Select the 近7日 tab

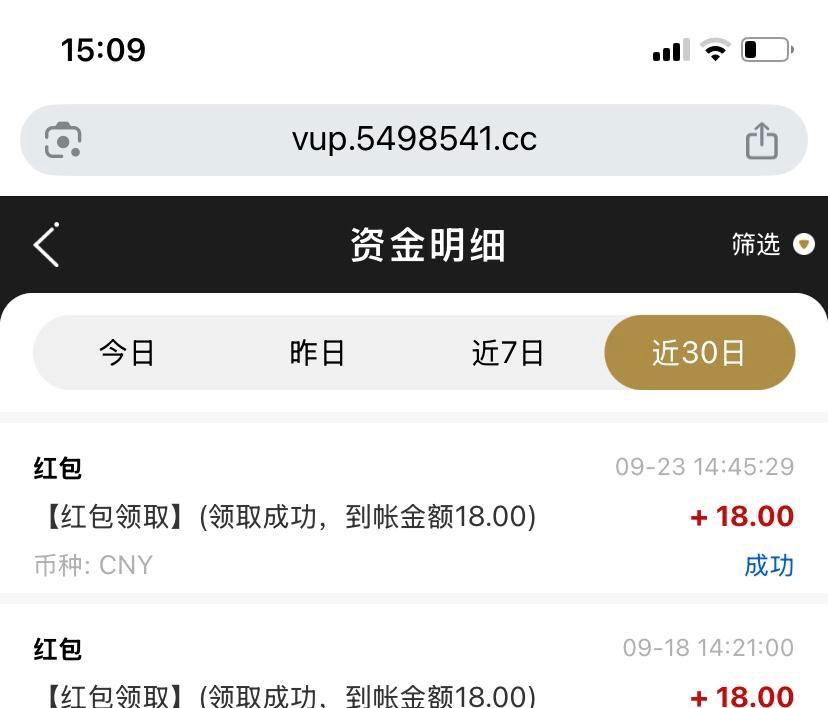coord(507,353)
